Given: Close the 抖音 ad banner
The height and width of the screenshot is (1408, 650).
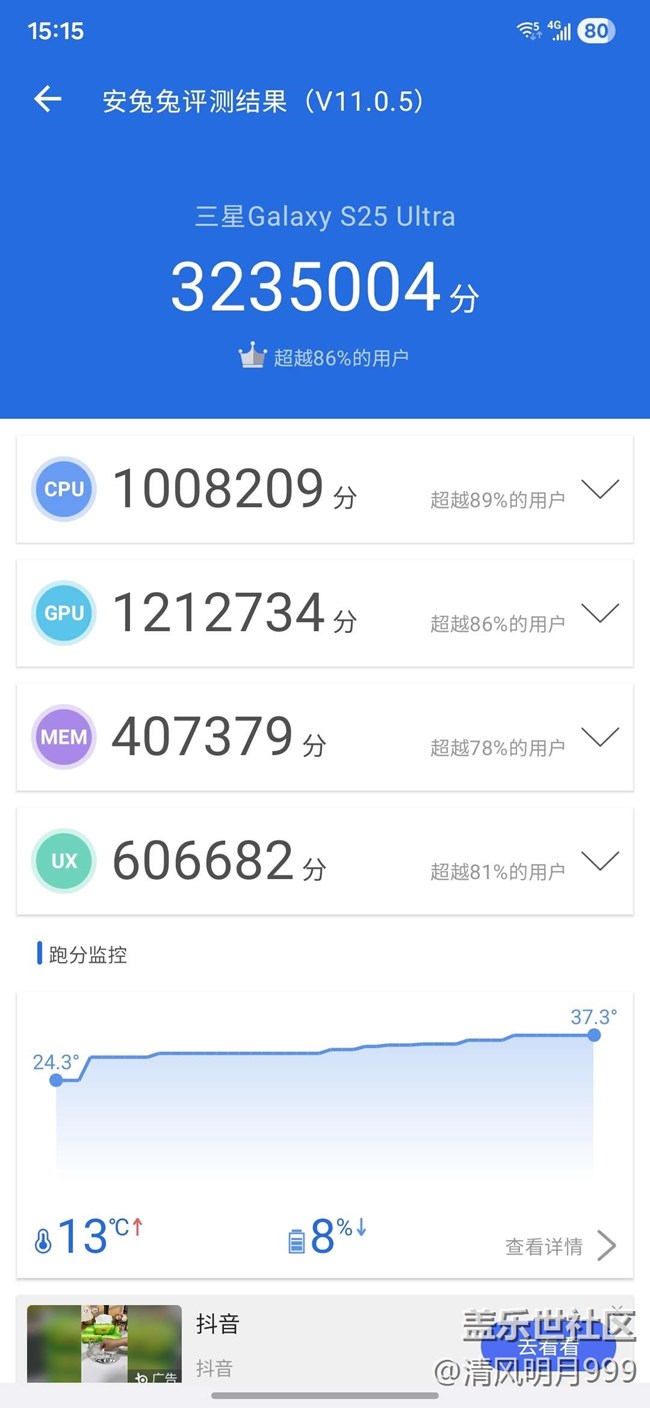Looking at the screenshot, I should 618,1311.
